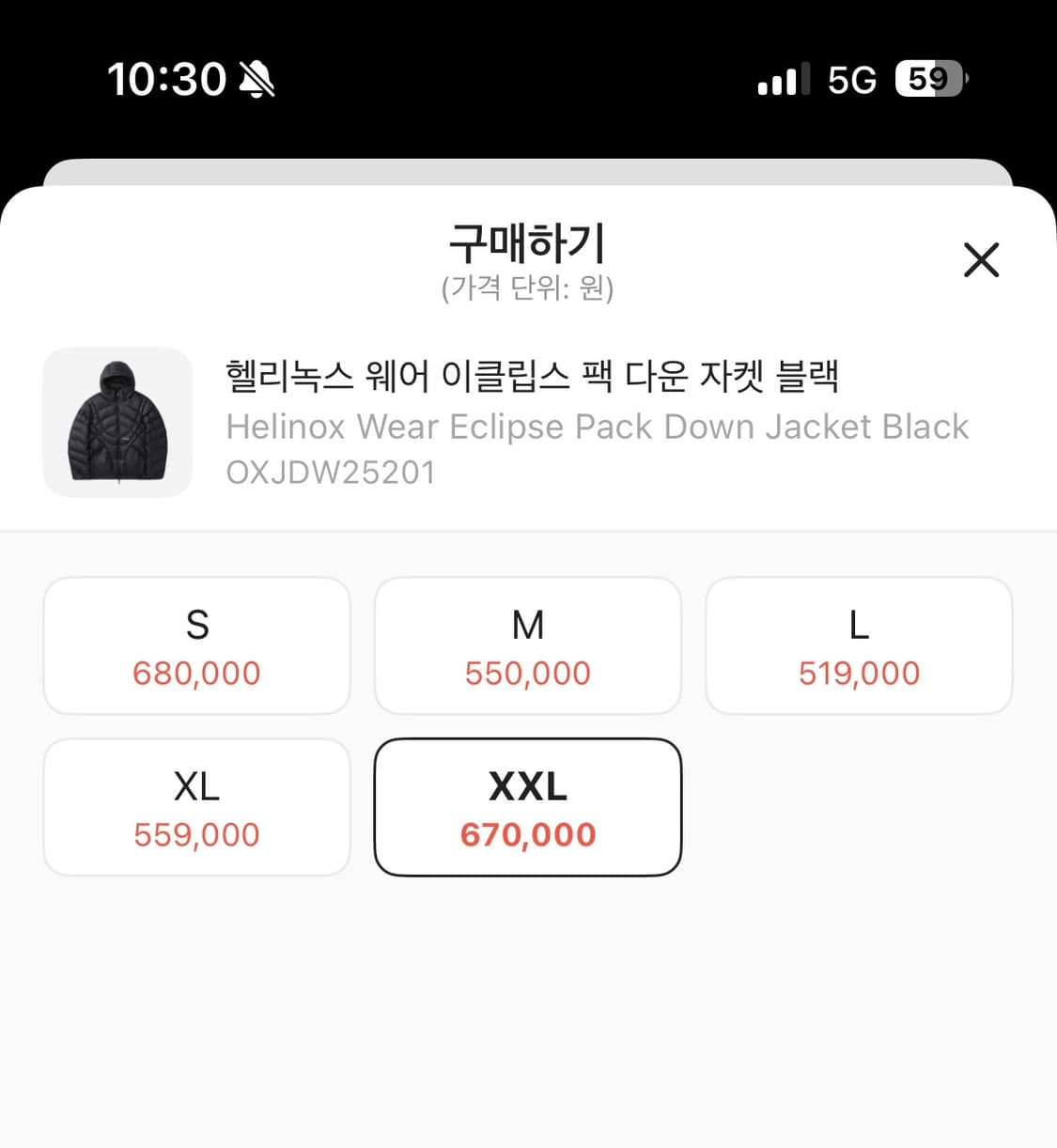Select size M priced 550,000
The width and height of the screenshot is (1057, 1148).
click(x=527, y=645)
